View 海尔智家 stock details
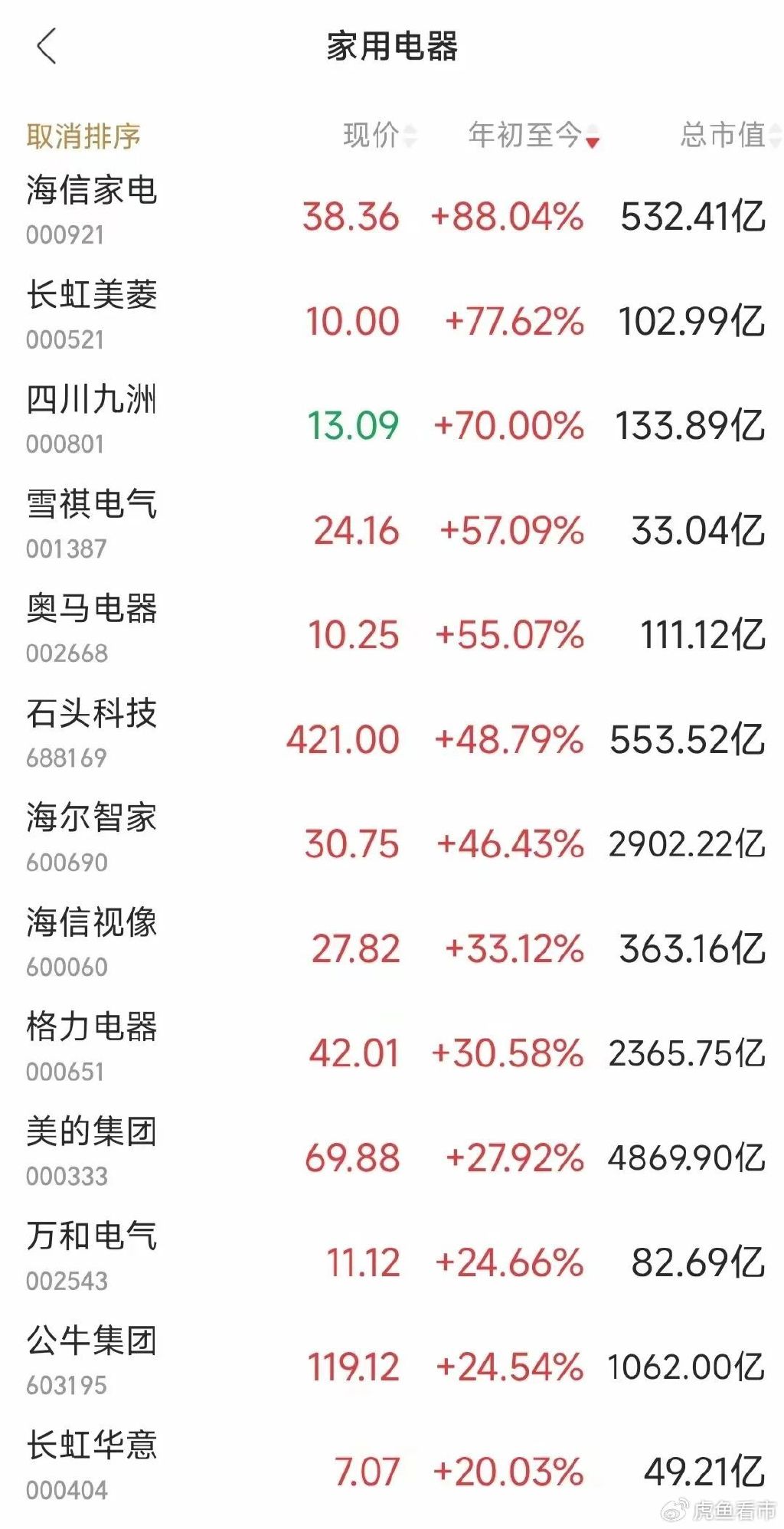Image resolution: width=784 pixels, height=1529 pixels. coord(392,838)
